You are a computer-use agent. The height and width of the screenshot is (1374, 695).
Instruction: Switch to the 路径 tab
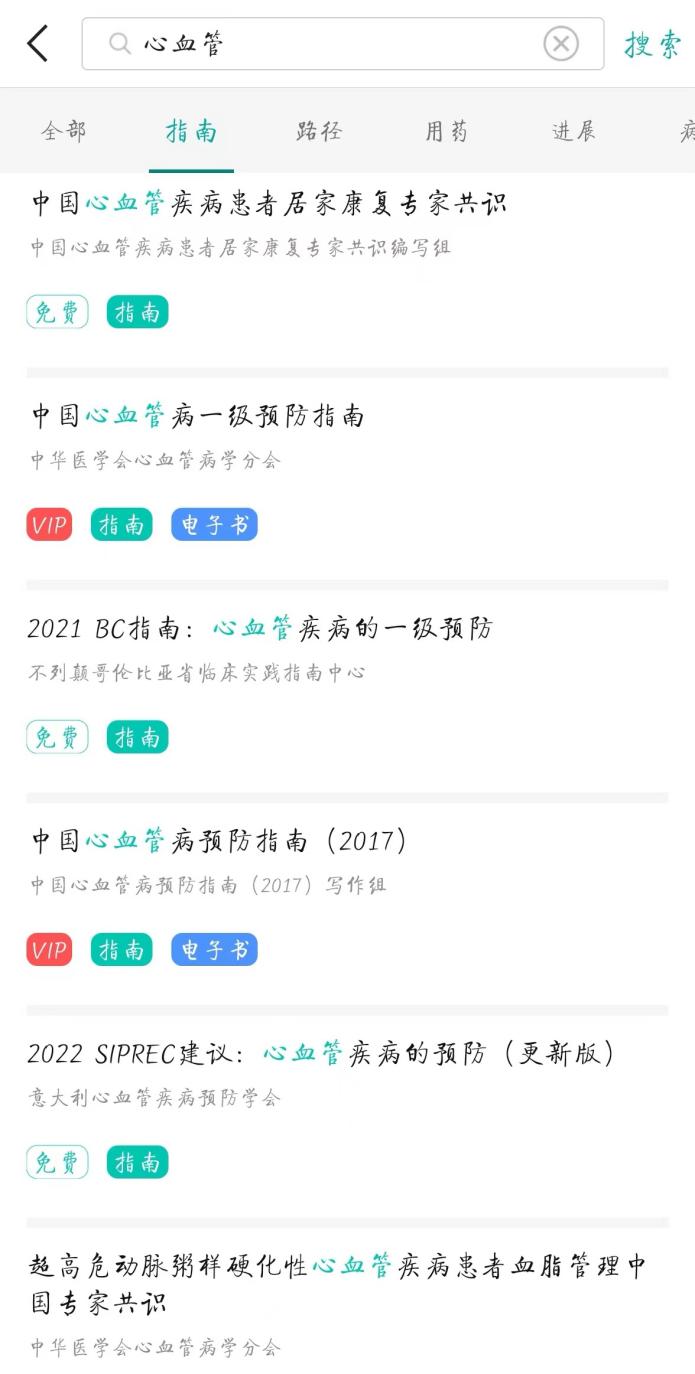[319, 131]
